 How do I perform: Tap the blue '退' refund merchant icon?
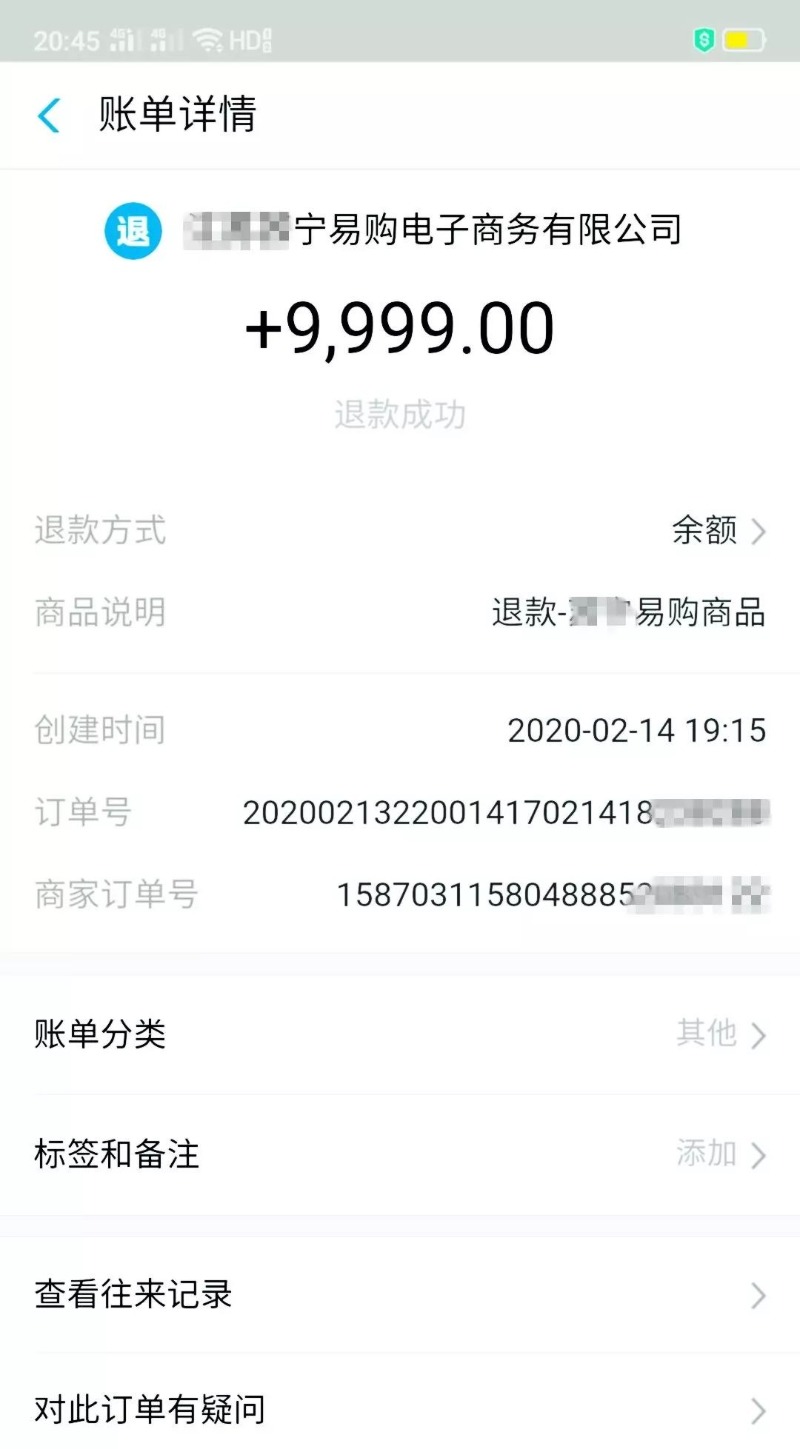pos(133,230)
